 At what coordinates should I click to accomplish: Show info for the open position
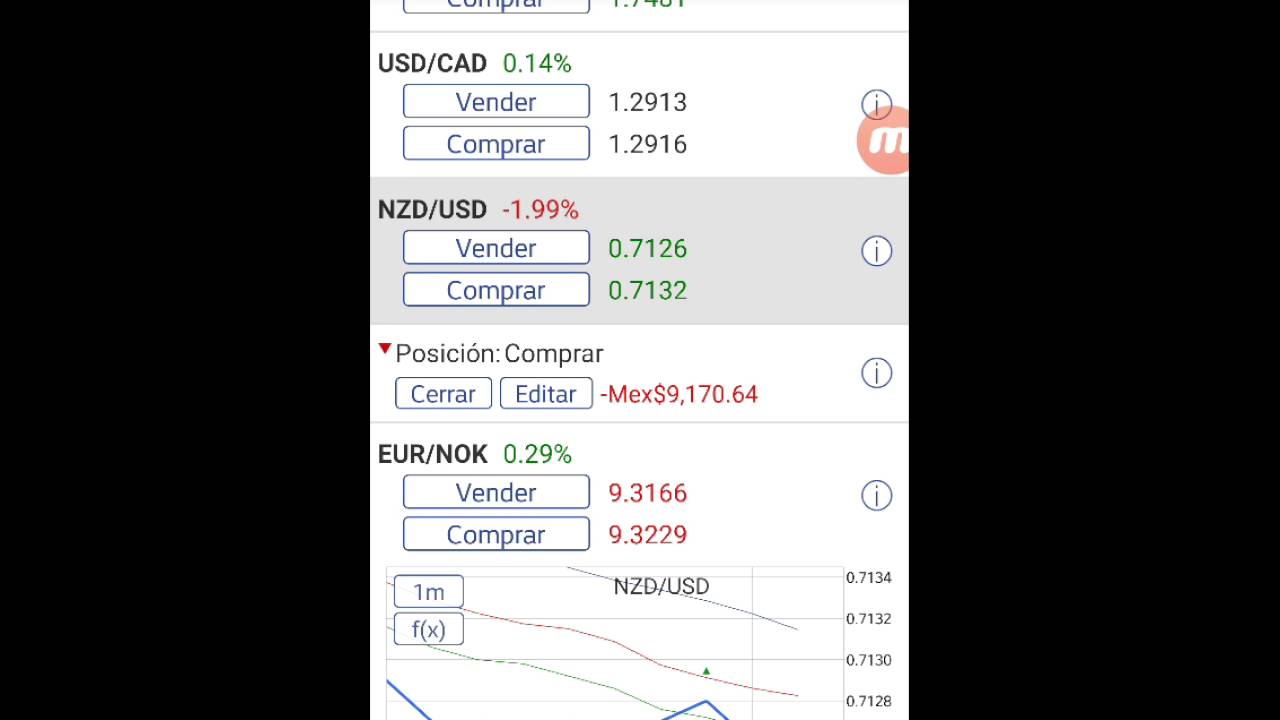[x=876, y=373]
